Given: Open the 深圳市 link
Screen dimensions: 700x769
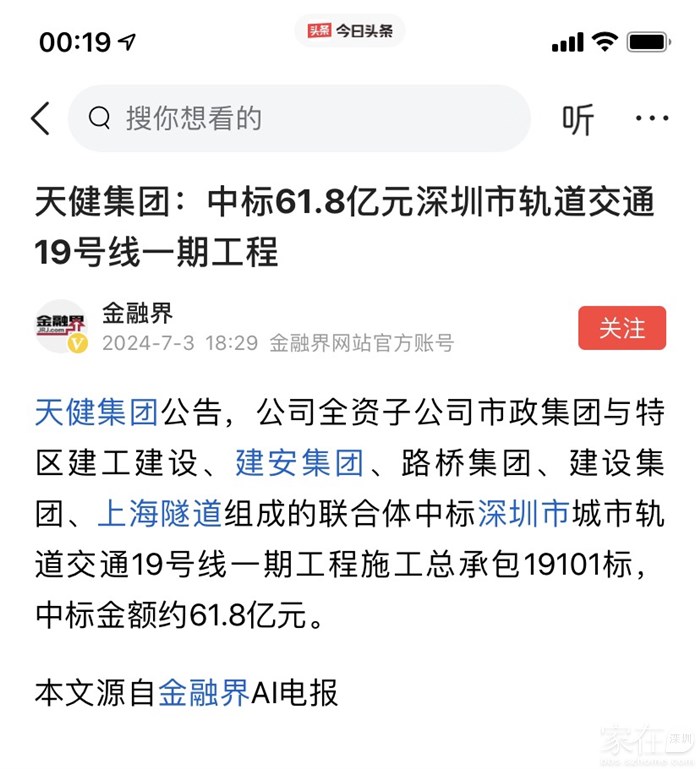Looking at the screenshot, I should 523,514.
